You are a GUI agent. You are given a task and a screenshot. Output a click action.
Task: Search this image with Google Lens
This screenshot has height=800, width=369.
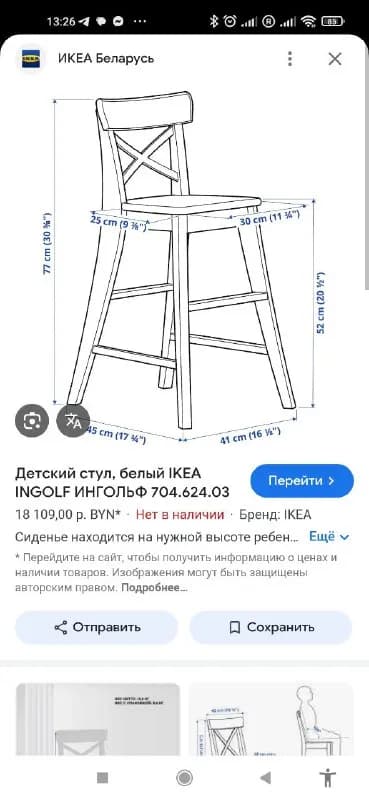[32, 420]
